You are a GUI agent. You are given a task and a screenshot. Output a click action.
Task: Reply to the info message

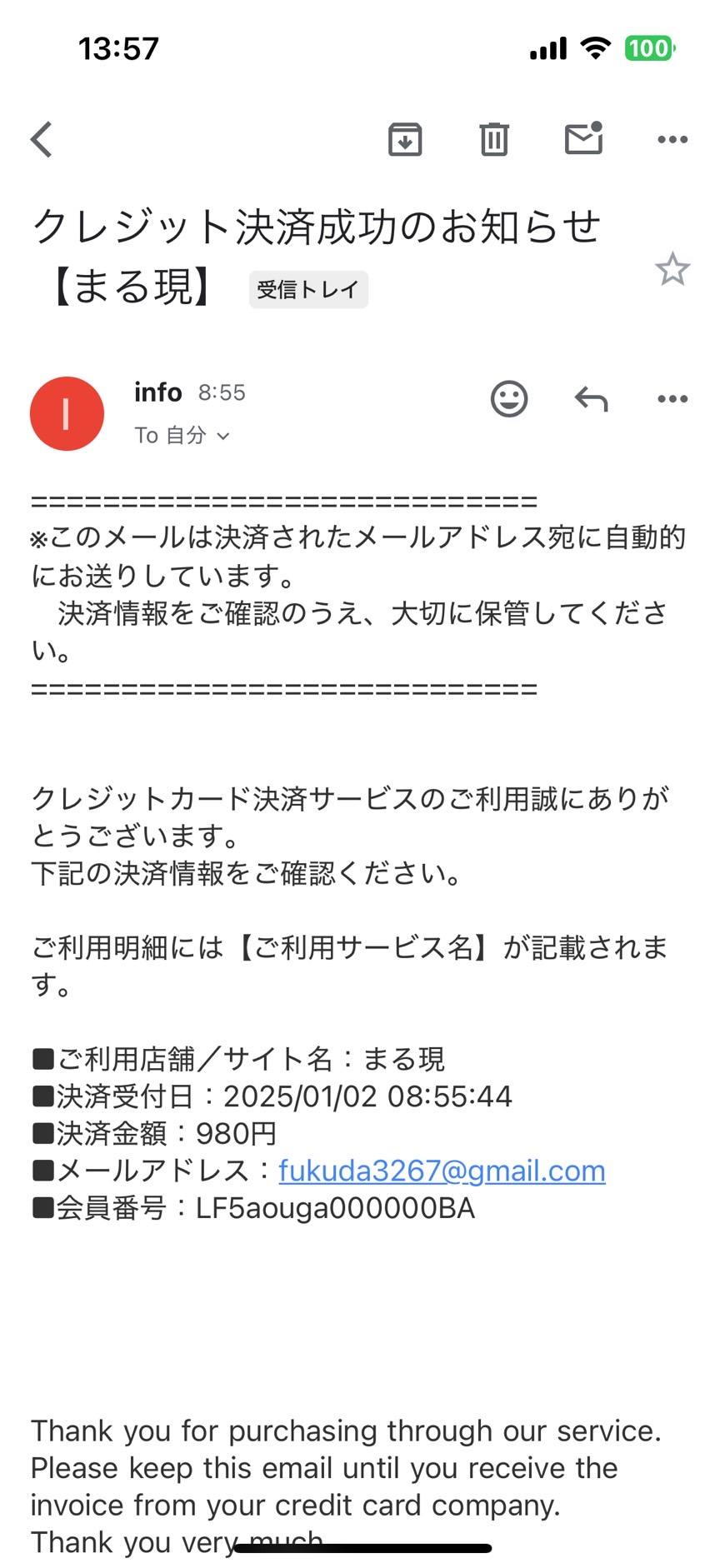[592, 399]
